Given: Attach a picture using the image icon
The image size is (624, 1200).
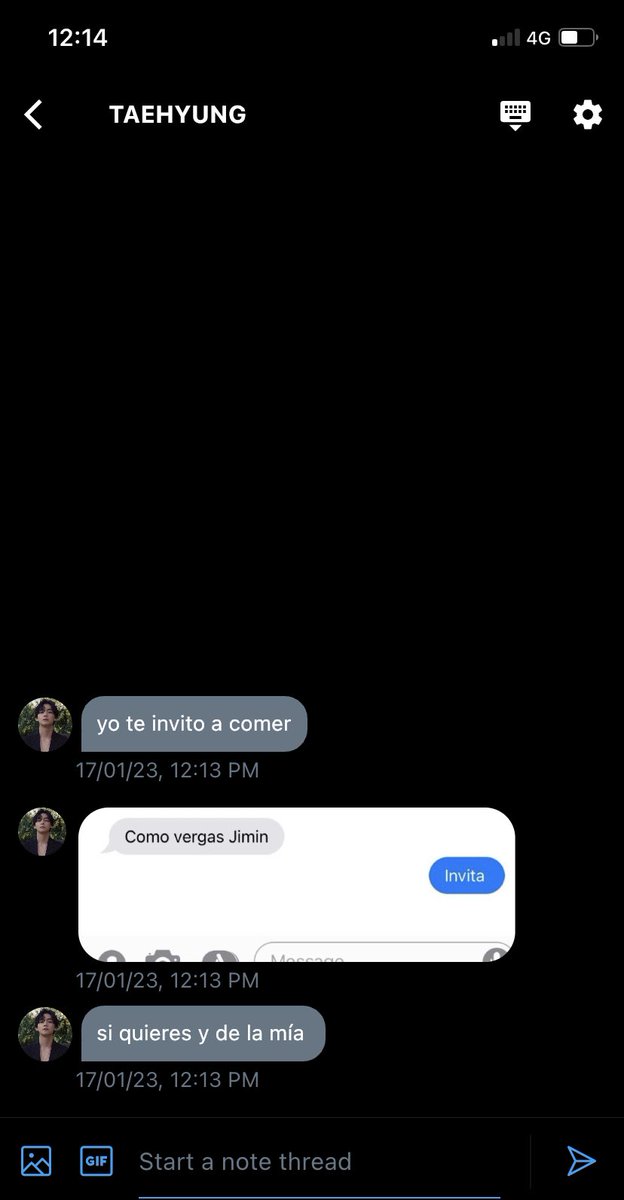Looking at the screenshot, I should [36, 1161].
